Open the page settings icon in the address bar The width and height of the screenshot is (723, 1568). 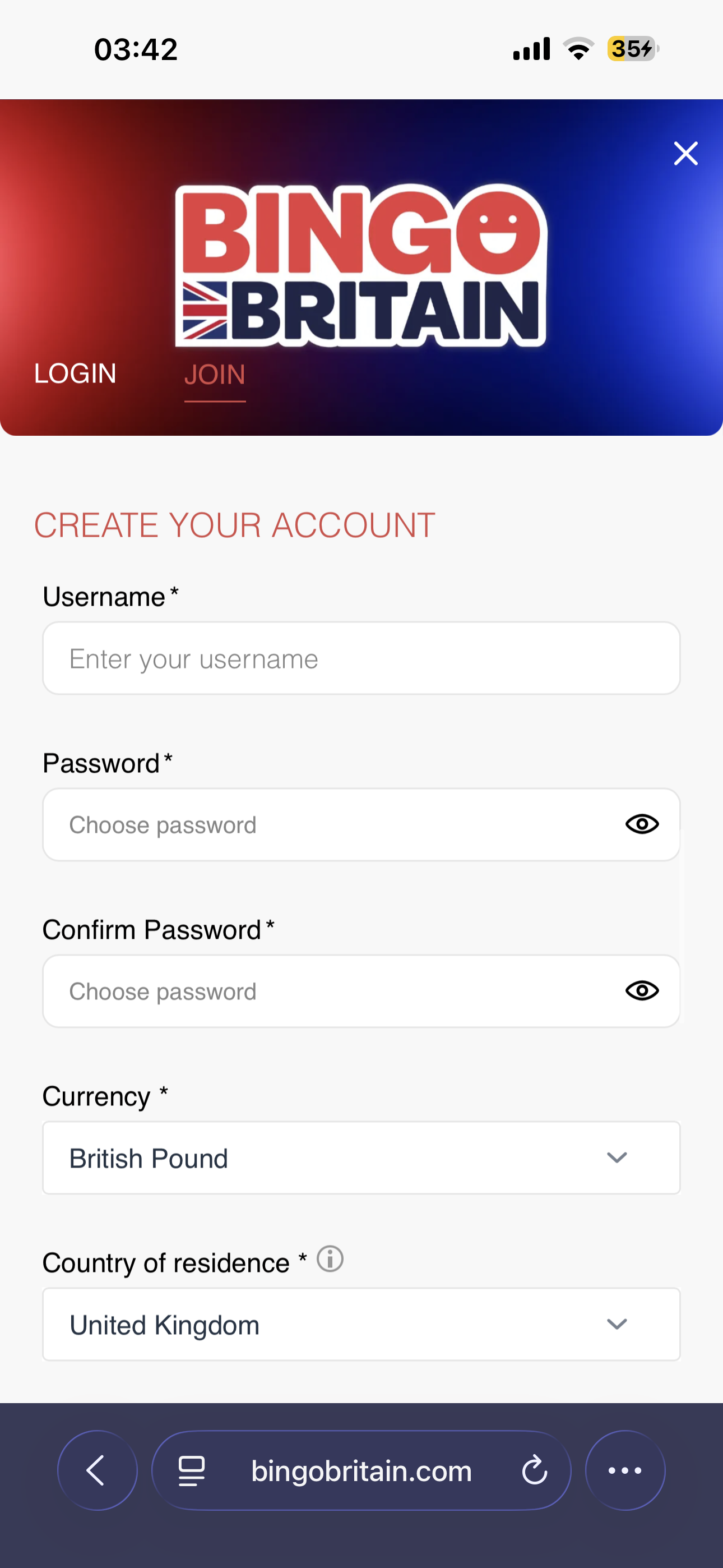click(191, 1470)
